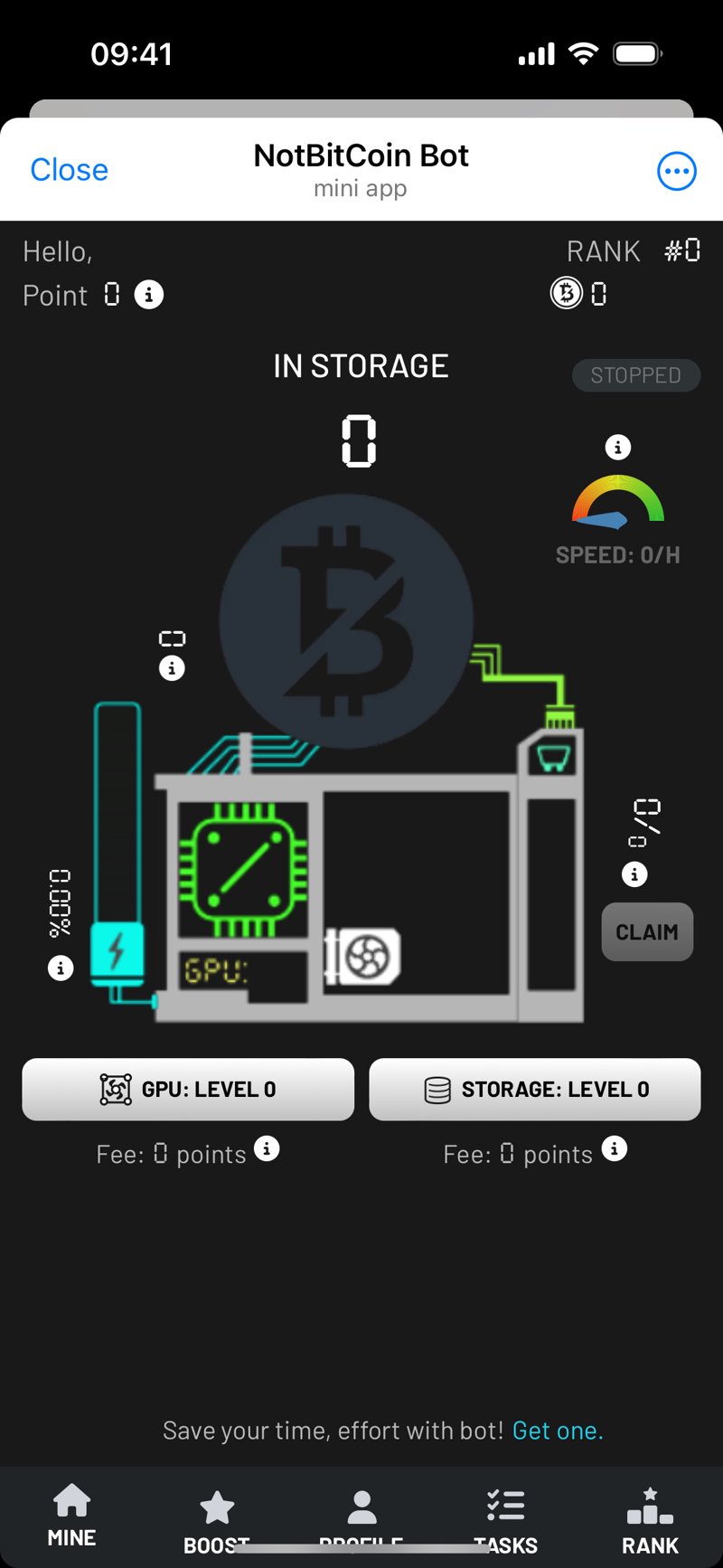Open the three-dot mini app menu

(676, 170)
